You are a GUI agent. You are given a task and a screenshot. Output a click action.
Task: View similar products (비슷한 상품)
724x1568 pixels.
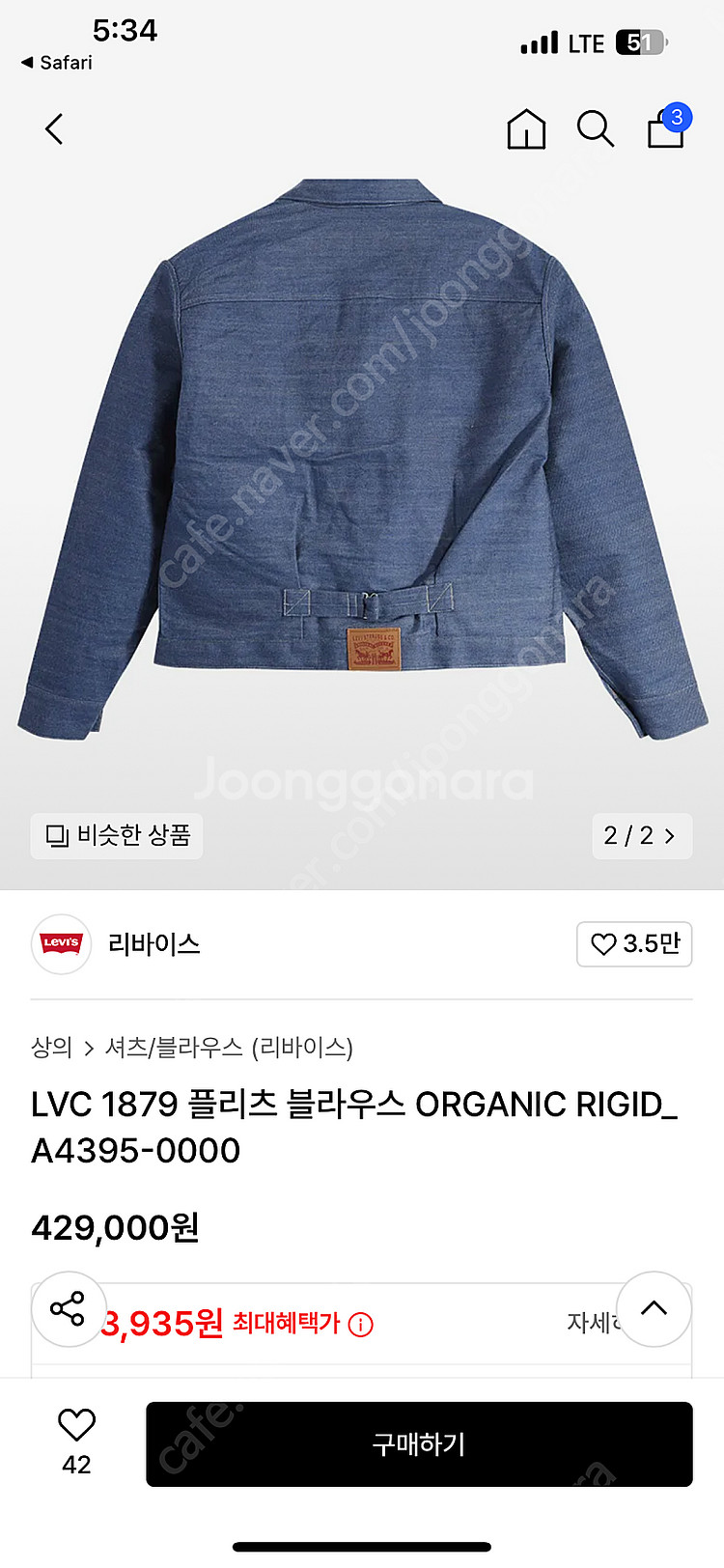point(118,835)
